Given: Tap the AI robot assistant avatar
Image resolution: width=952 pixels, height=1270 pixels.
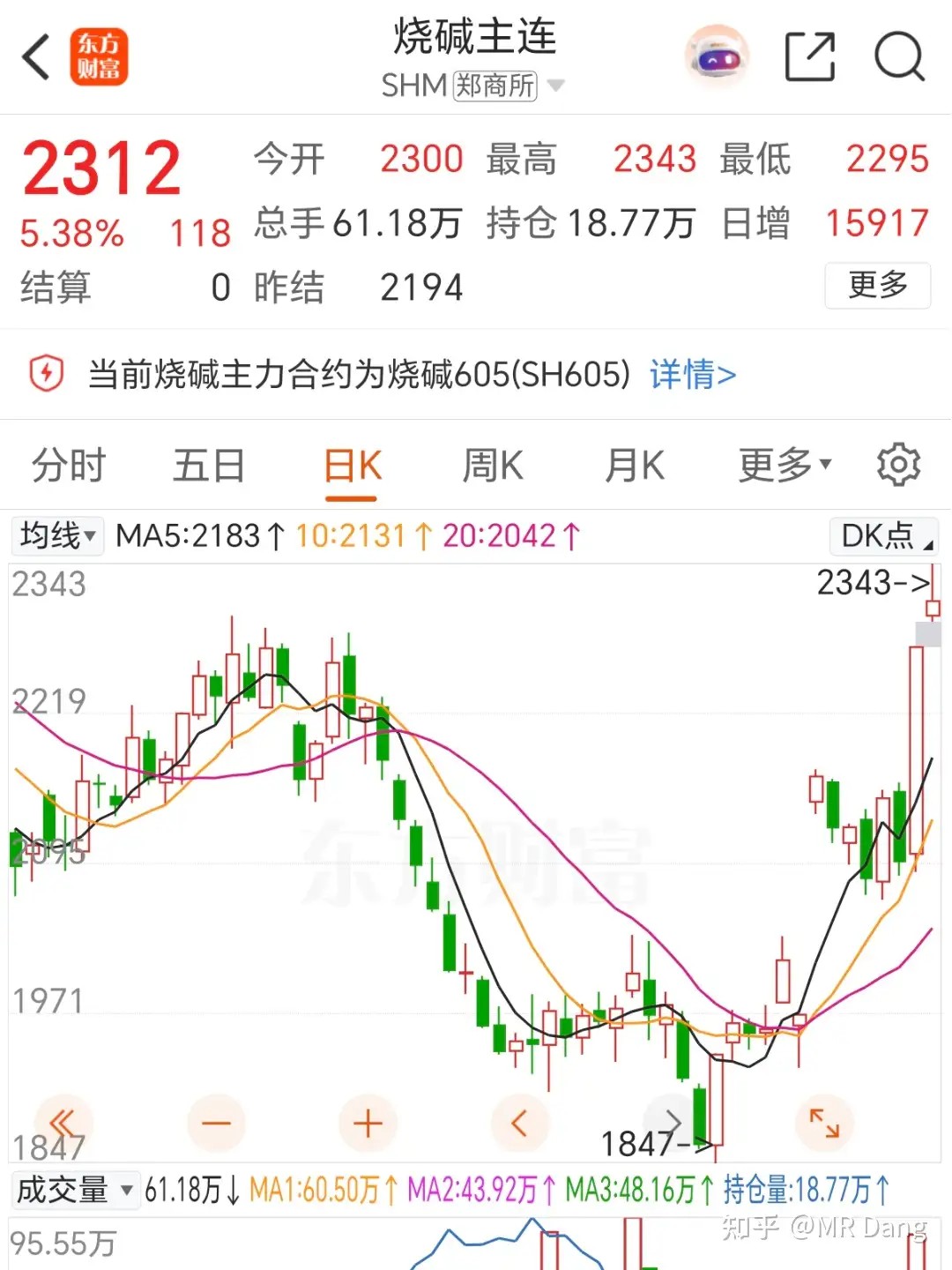Looking at the screenshot, I should 716,56.
